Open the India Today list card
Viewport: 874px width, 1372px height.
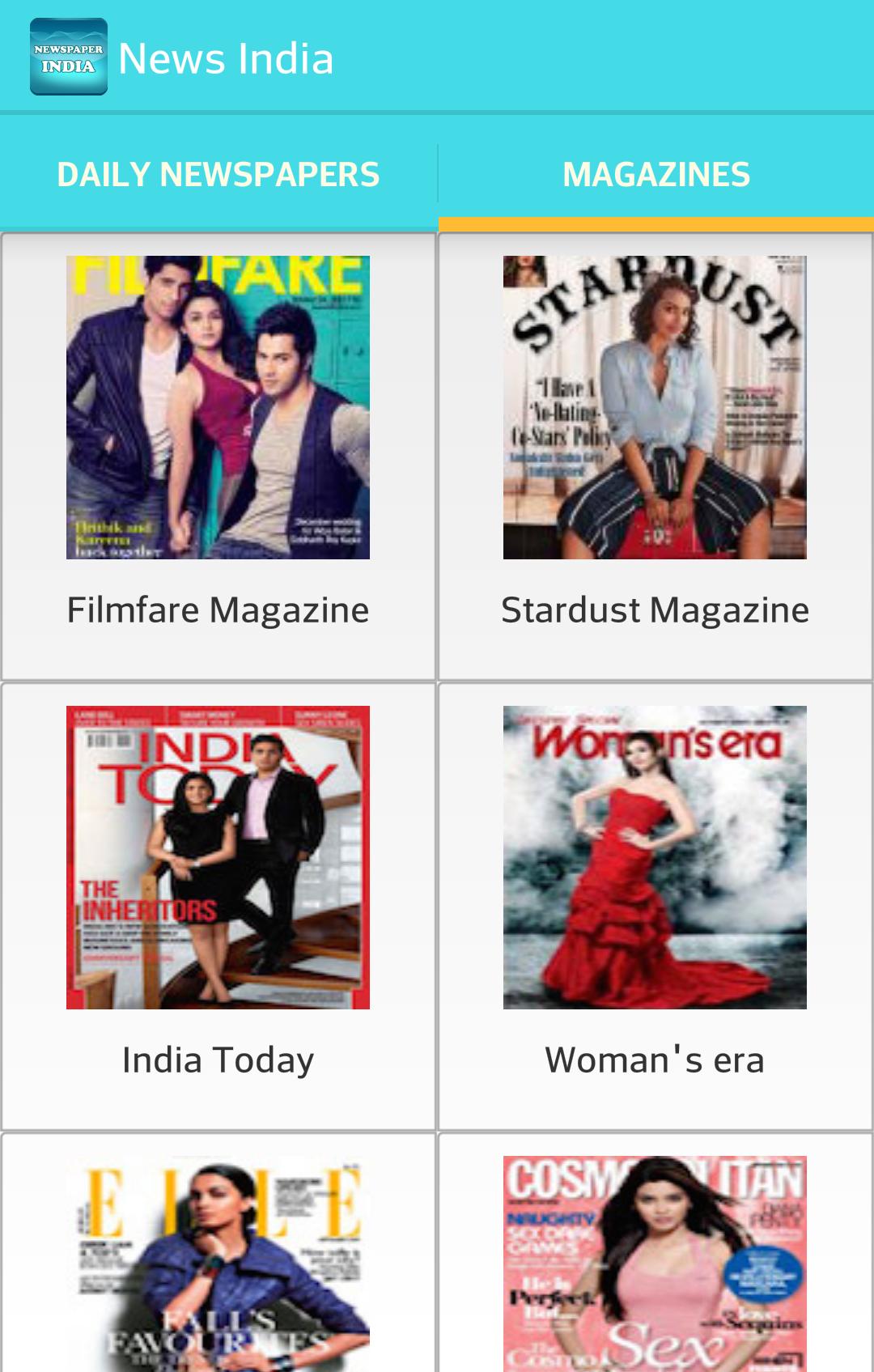click(217, 903)
